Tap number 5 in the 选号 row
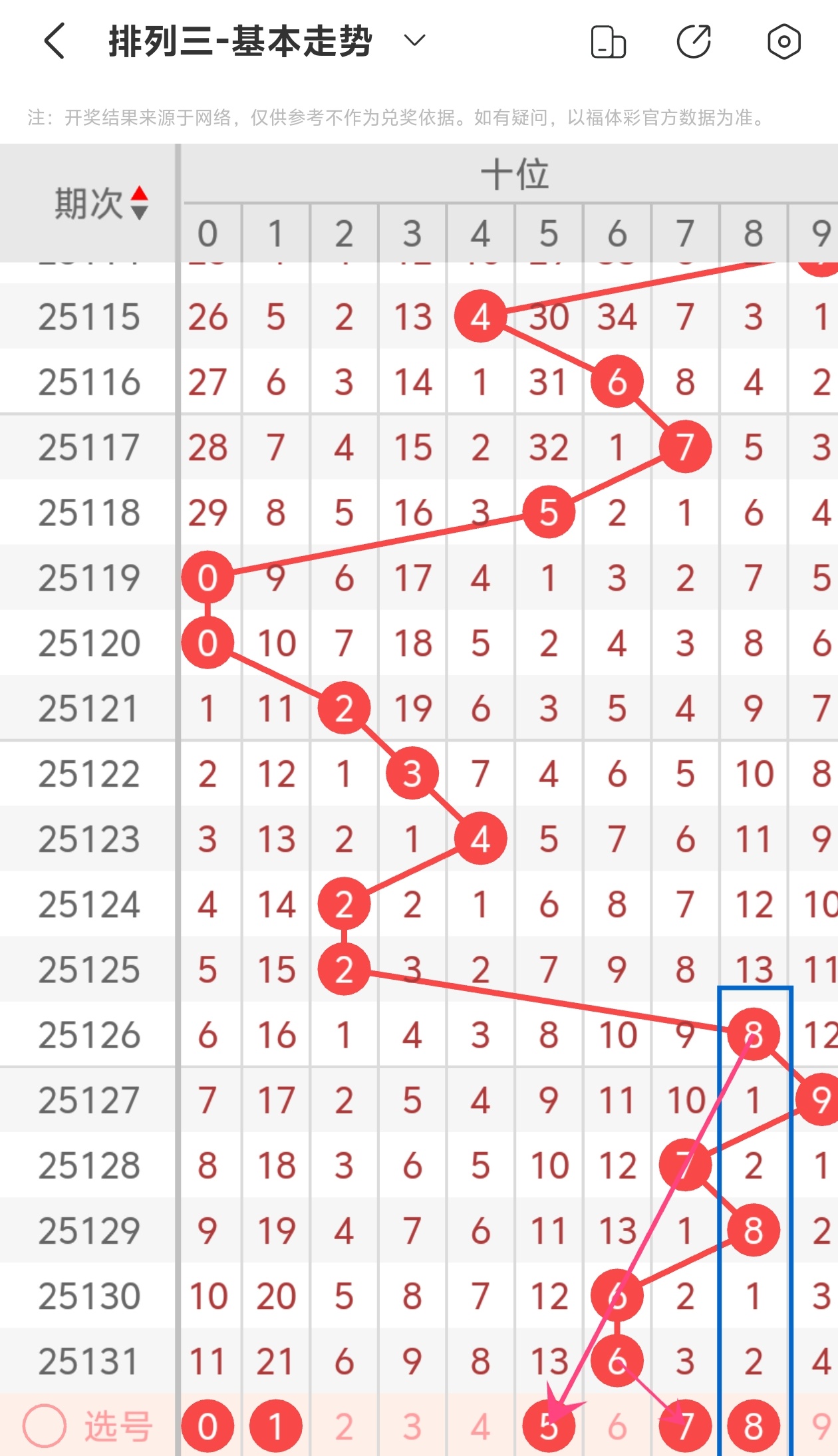 click(549, 1426)
